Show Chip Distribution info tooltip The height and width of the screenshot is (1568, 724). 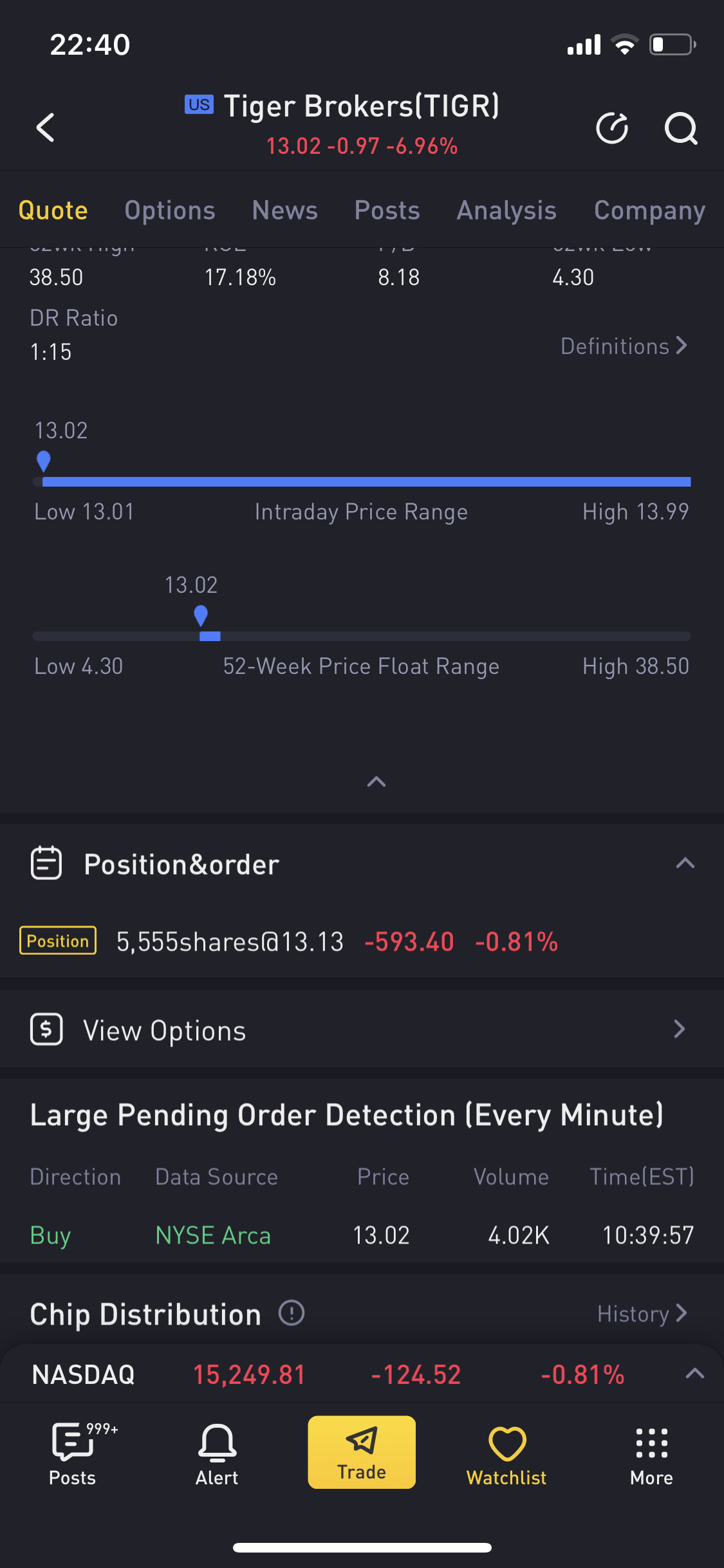point(292,1312)
